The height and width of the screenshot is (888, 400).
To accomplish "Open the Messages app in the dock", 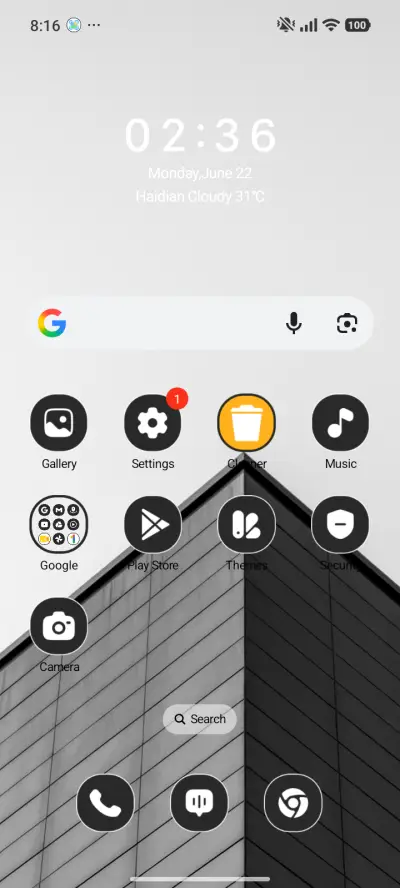I will click(x=199, y=802).
